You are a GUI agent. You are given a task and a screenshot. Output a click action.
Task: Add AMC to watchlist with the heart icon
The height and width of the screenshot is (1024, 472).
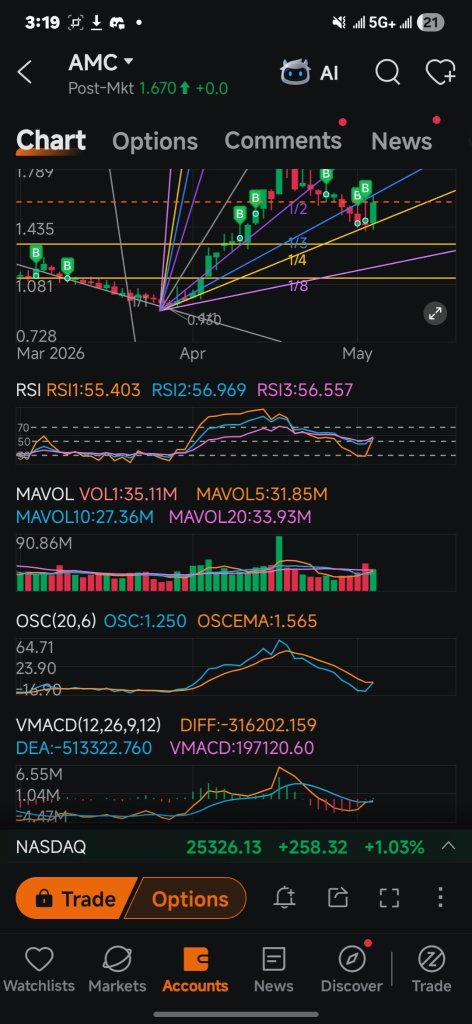[x=441, y=72]
